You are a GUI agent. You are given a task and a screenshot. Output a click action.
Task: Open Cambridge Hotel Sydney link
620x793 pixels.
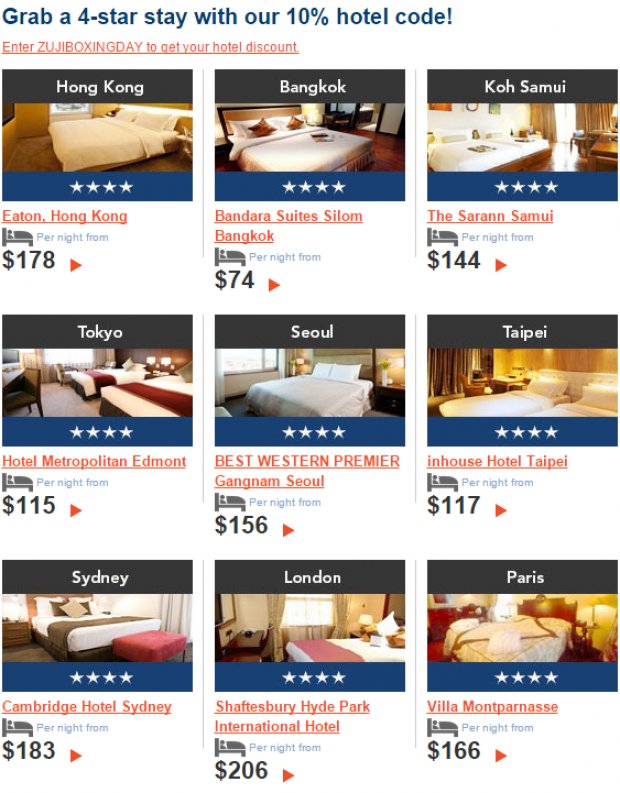coord(87,706)
